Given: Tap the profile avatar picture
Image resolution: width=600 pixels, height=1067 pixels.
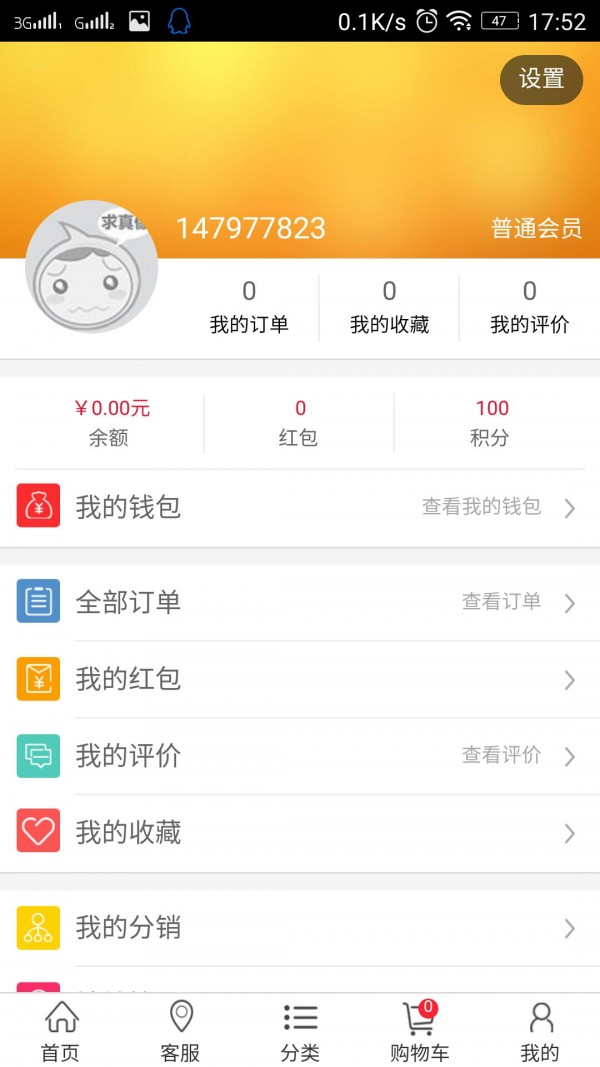Looking at the screenshot, I should pyautogui.click(x=91, y=266).
